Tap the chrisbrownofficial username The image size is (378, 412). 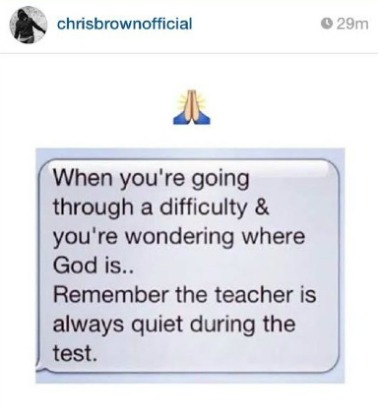coord(125,24)
